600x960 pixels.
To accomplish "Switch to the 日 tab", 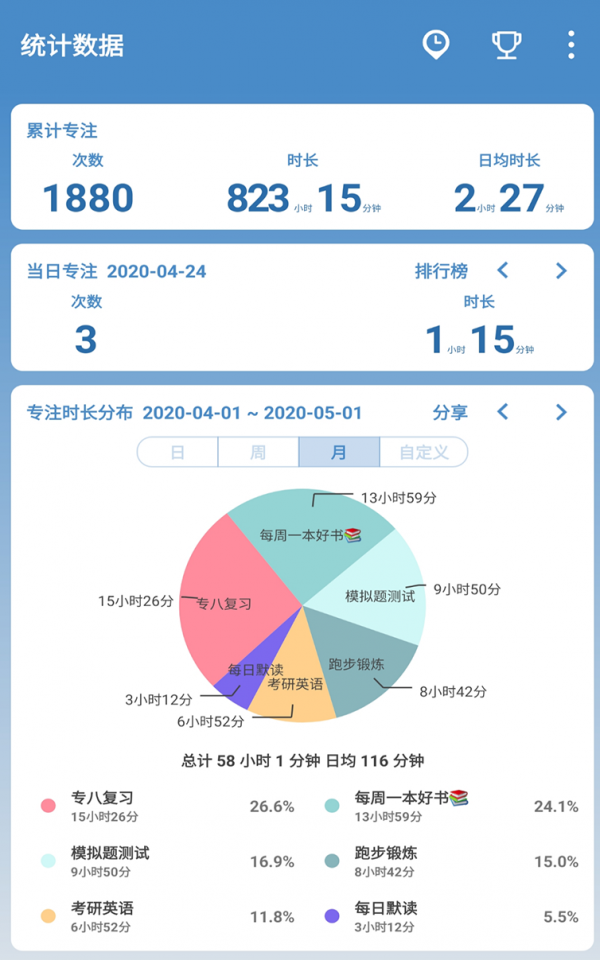I will [178, 452].
